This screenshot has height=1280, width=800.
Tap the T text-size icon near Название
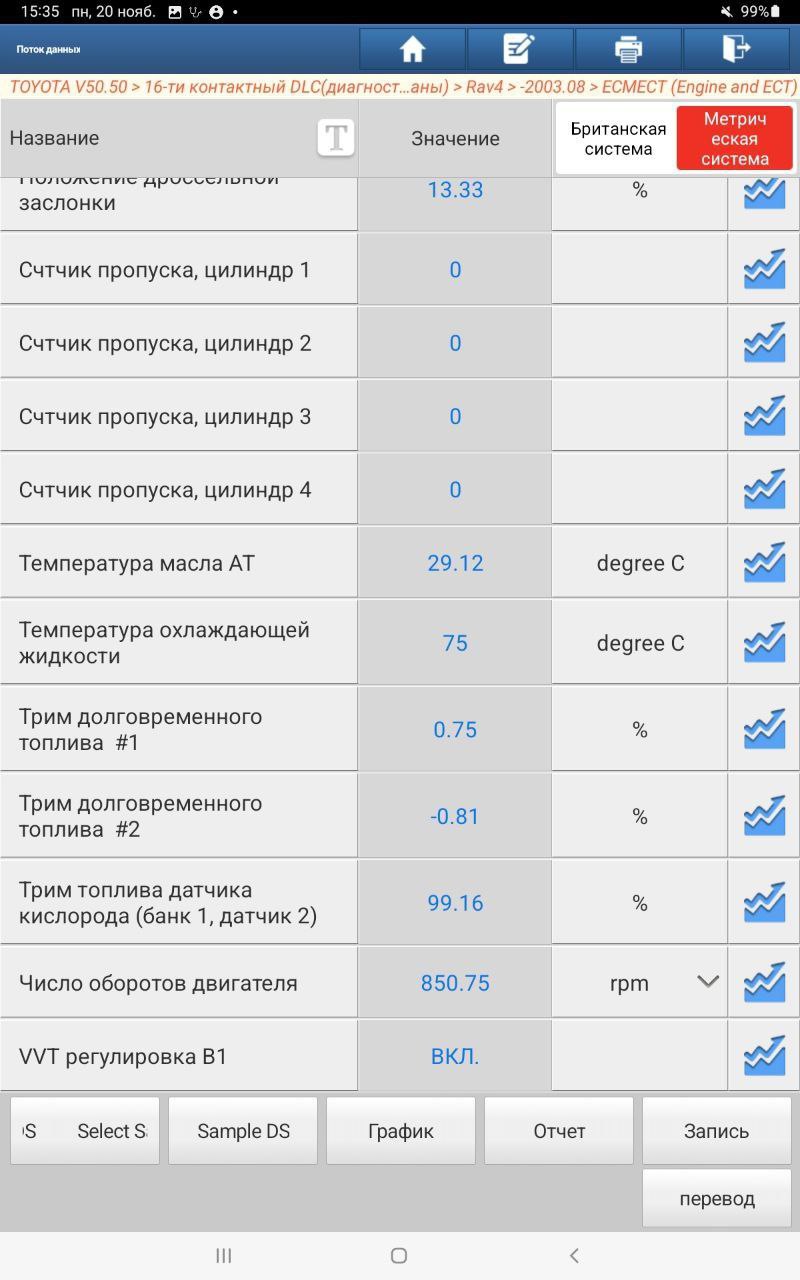click(x=336, y=138)
